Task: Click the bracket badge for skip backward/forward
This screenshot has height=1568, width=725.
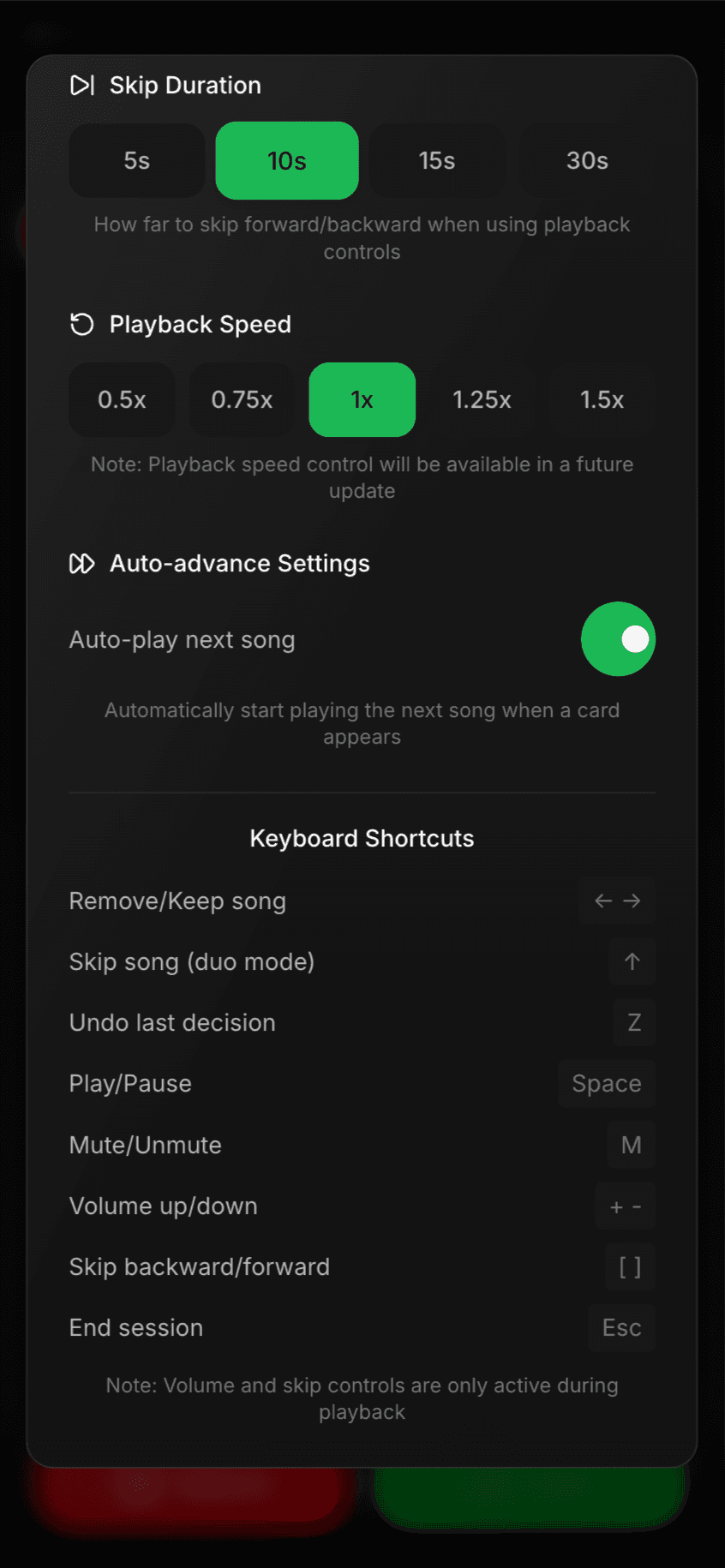Action: tap(630, 1266)
